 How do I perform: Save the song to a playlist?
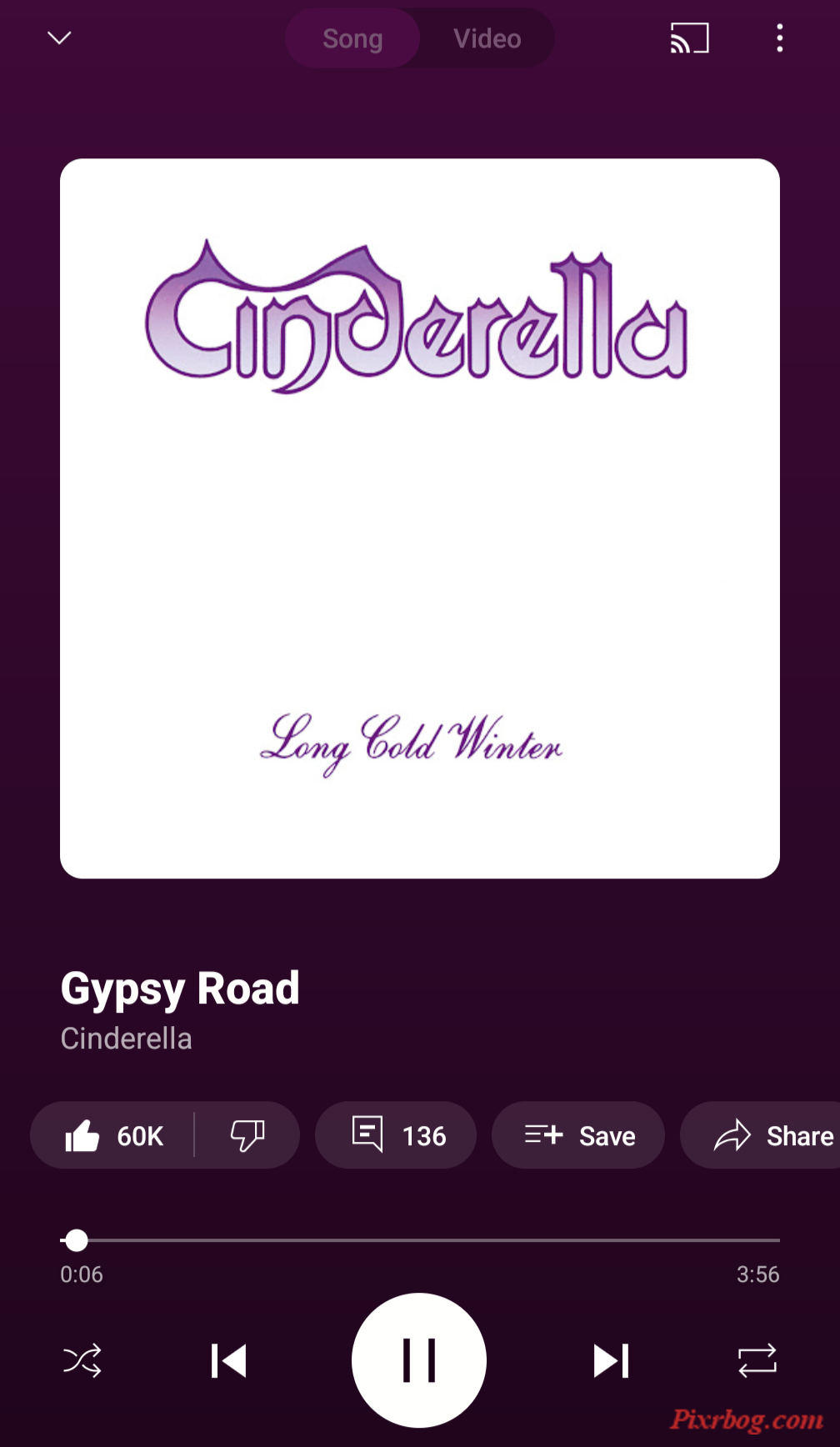tap(578, 1135)
